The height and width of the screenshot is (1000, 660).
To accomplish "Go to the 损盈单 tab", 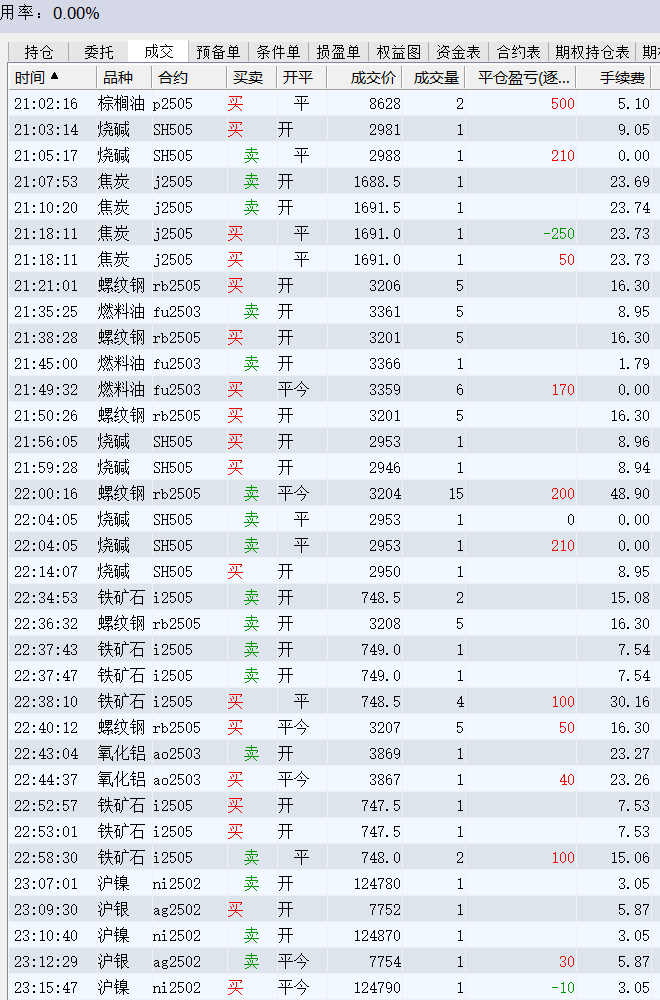I will point(338,52).
